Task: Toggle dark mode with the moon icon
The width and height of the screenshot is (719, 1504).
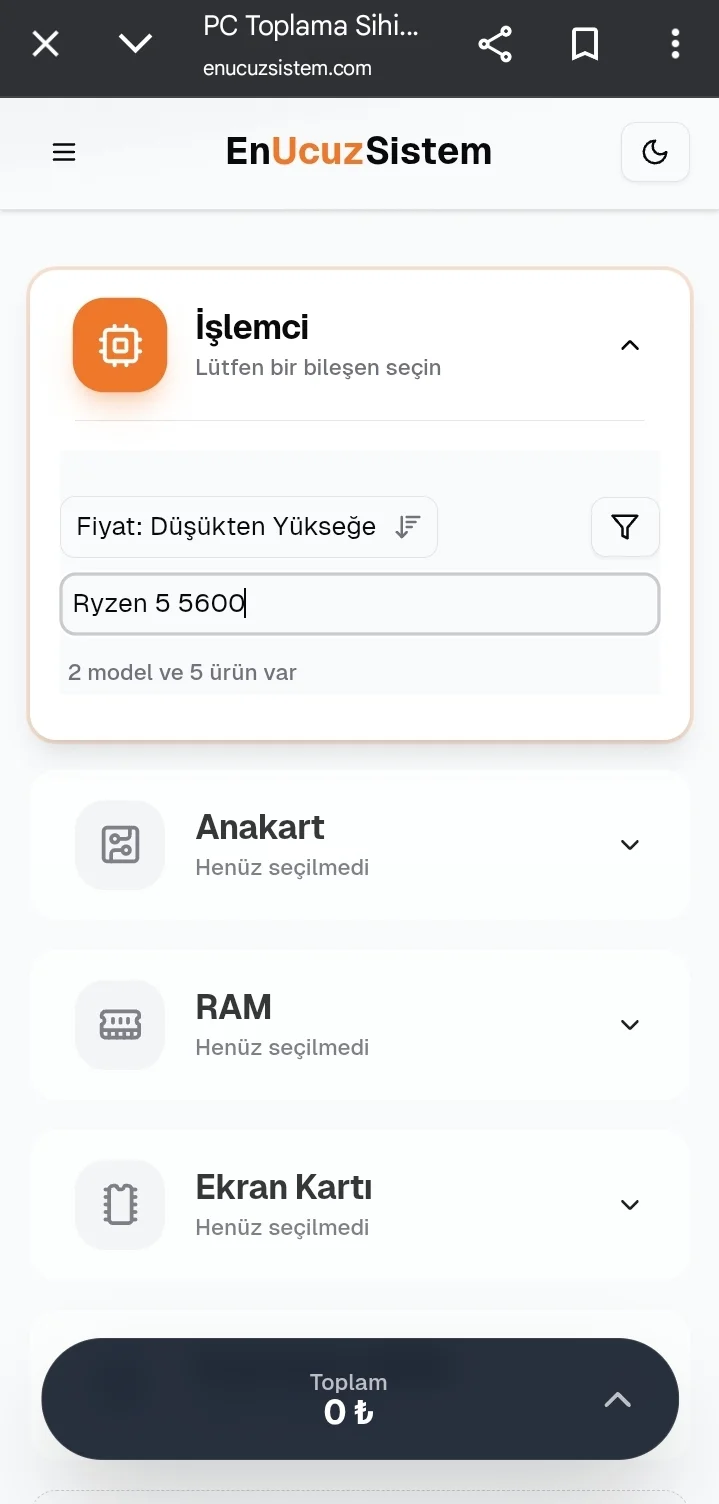Action: coord(655,152)
